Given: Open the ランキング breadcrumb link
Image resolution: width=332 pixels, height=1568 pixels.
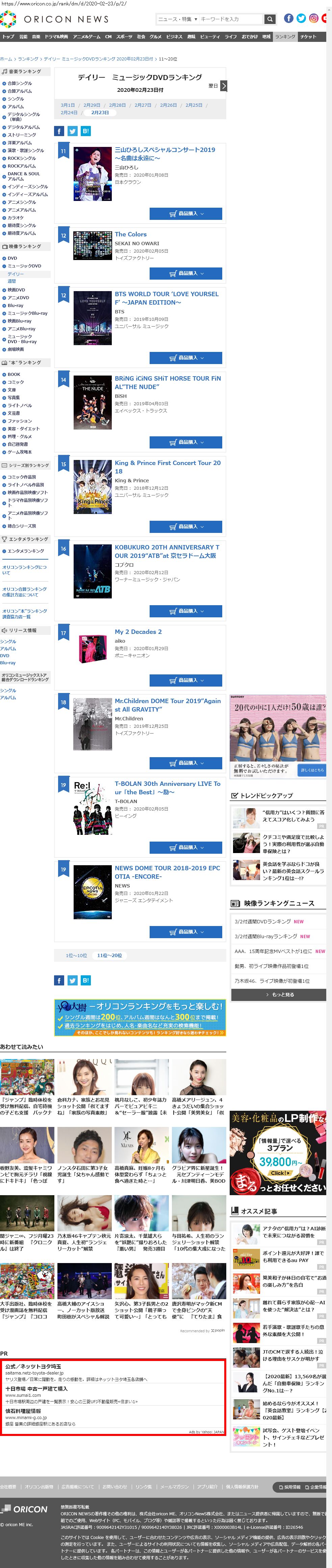Looking at the screenshot, I should pyautogui.click(x=28, y=59).
